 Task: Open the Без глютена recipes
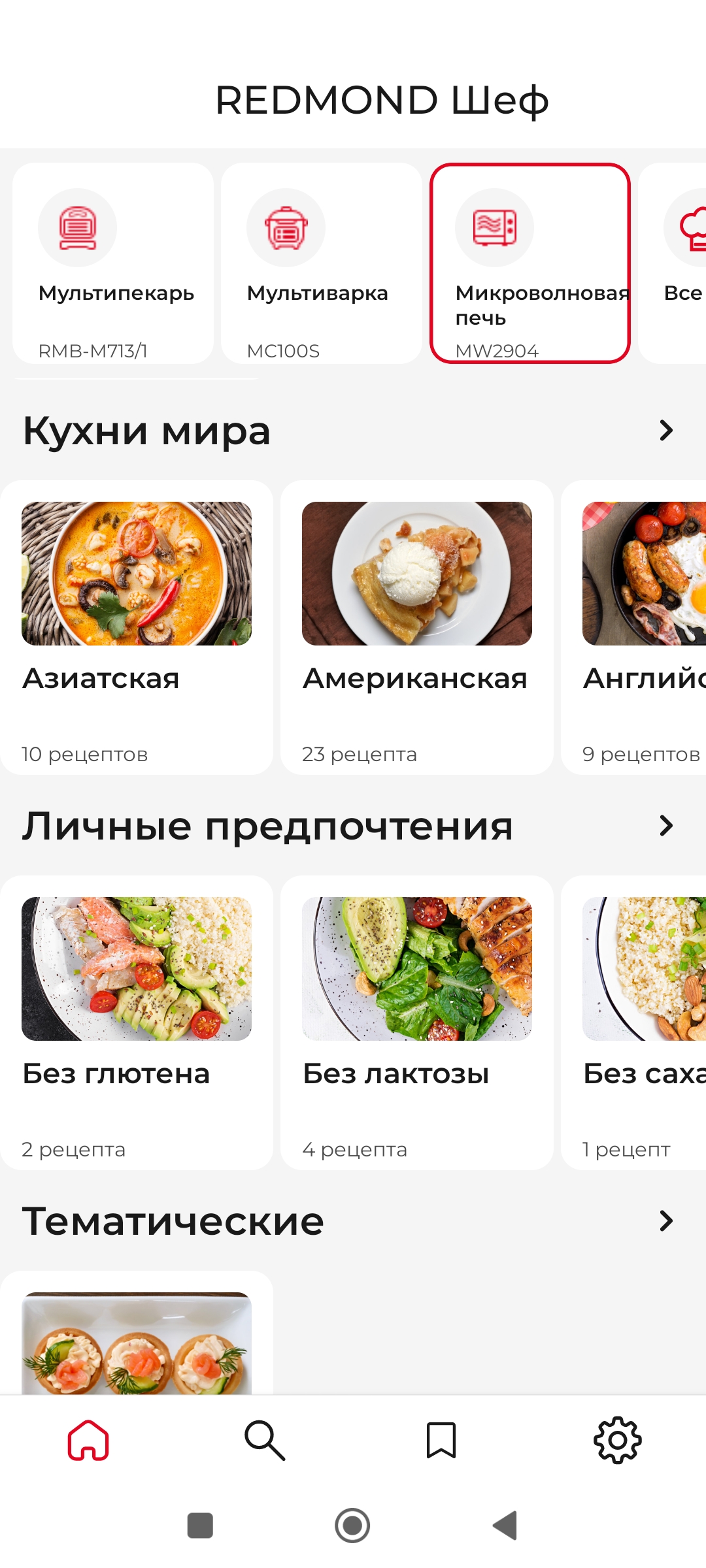pyautogui.click(x=137, y=1022)
